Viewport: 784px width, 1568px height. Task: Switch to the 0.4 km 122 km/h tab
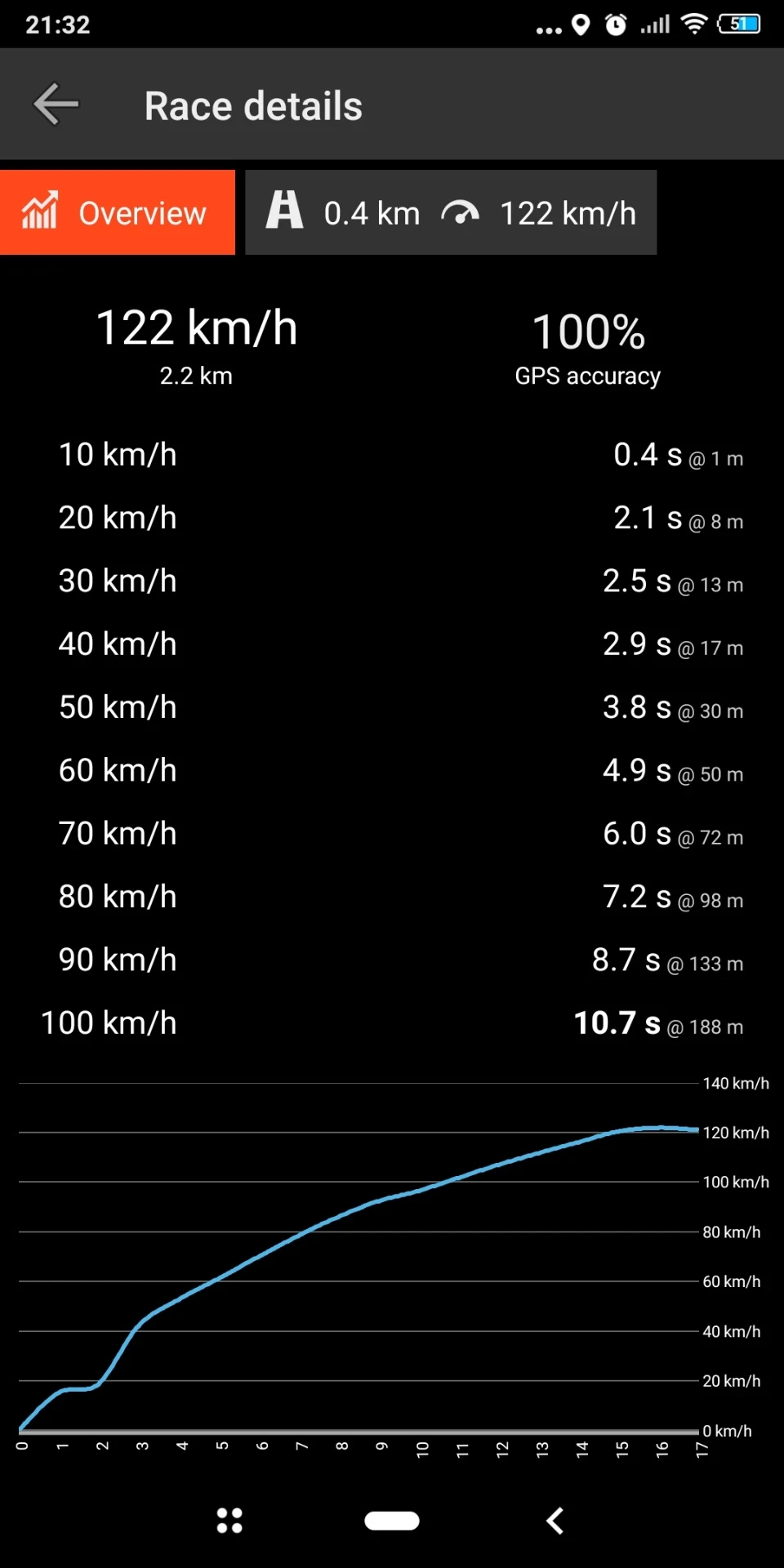(451, 212)
